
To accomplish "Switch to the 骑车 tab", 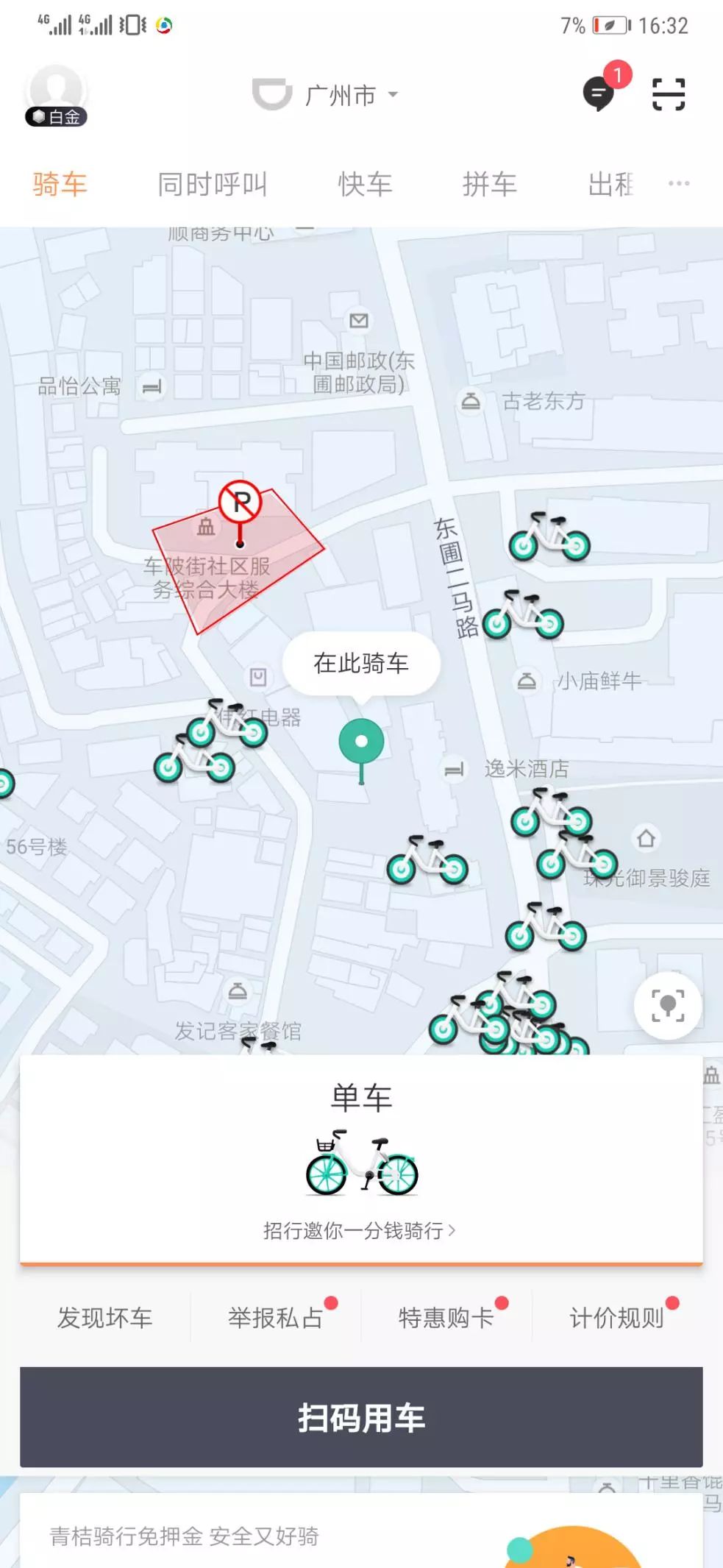I will tap(60, 184).
